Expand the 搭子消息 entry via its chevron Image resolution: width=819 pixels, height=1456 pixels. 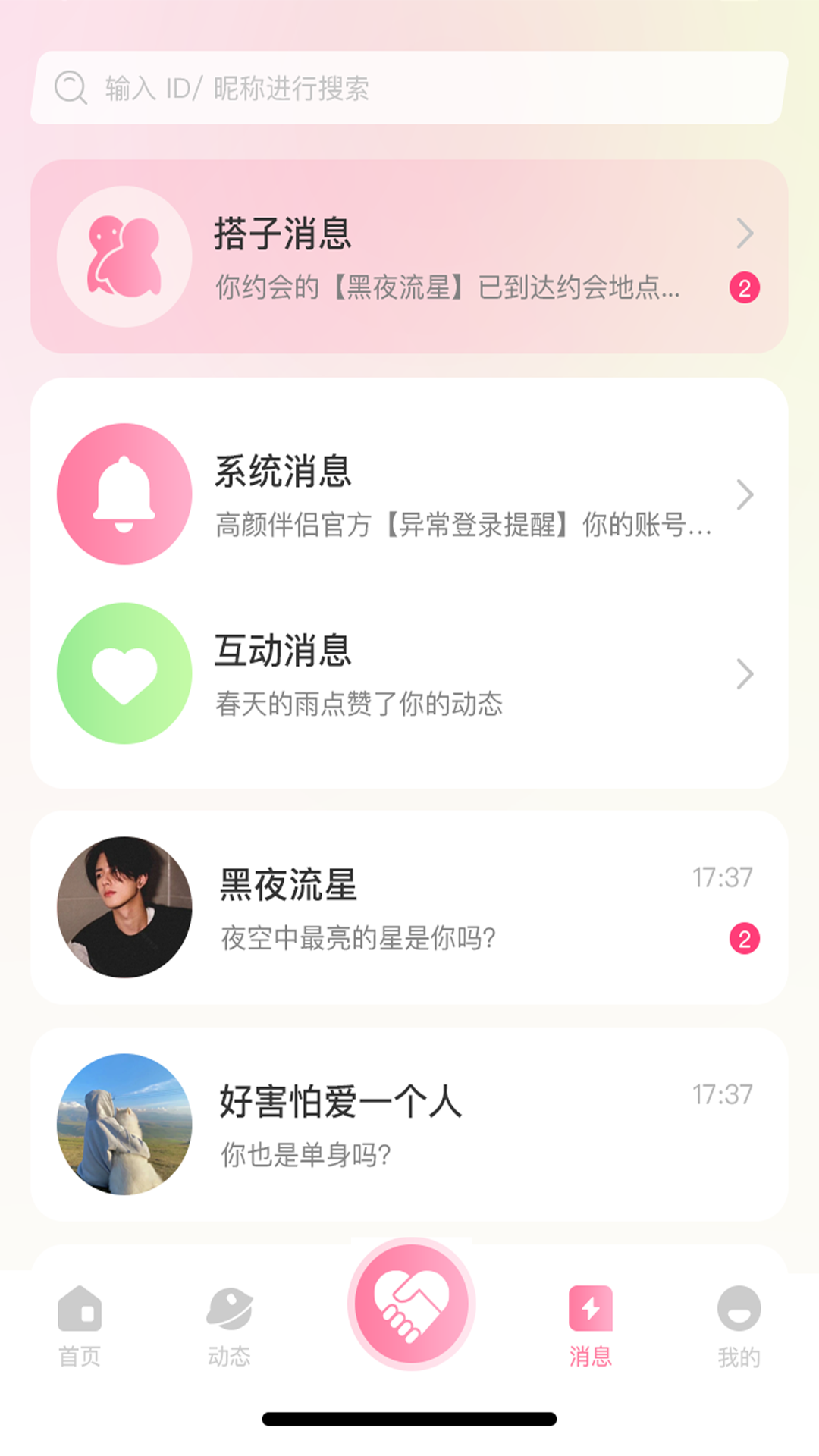745,234
